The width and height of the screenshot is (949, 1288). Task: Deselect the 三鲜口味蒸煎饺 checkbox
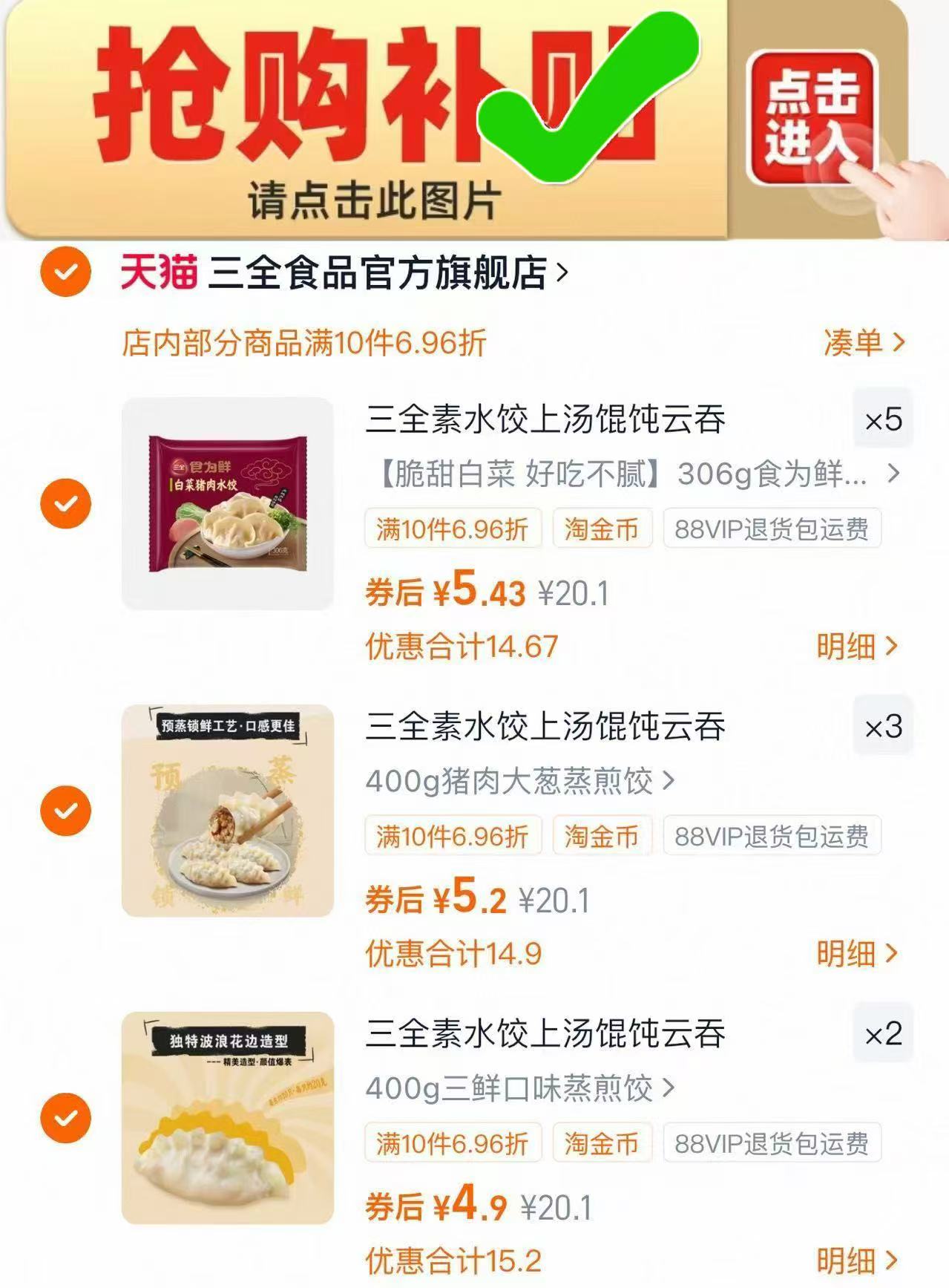pyautogui.click(x=65, y=1117)
